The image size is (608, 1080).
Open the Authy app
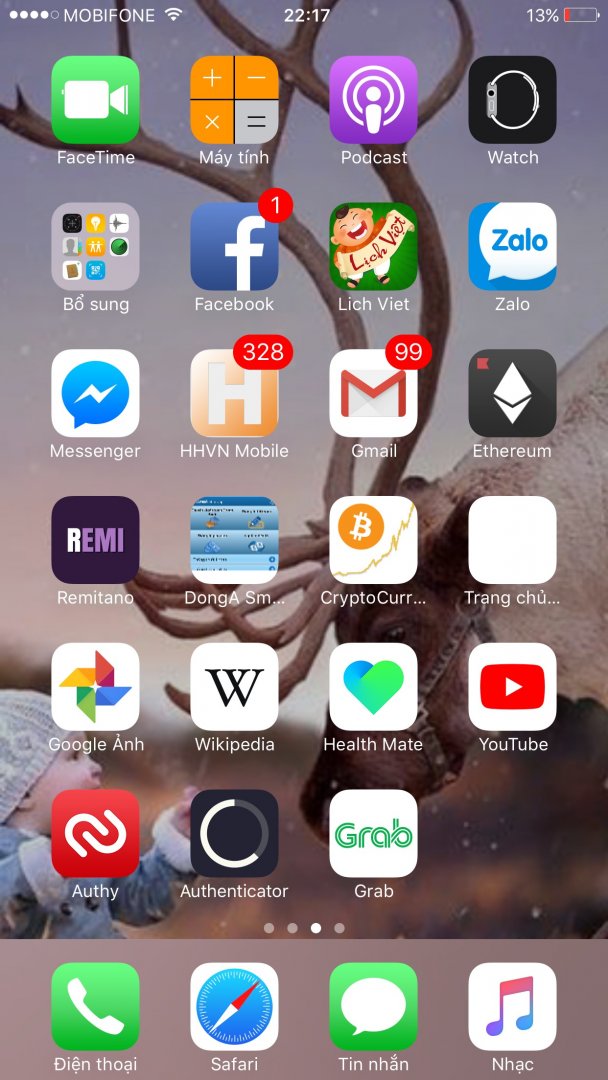tap(95, 834)
